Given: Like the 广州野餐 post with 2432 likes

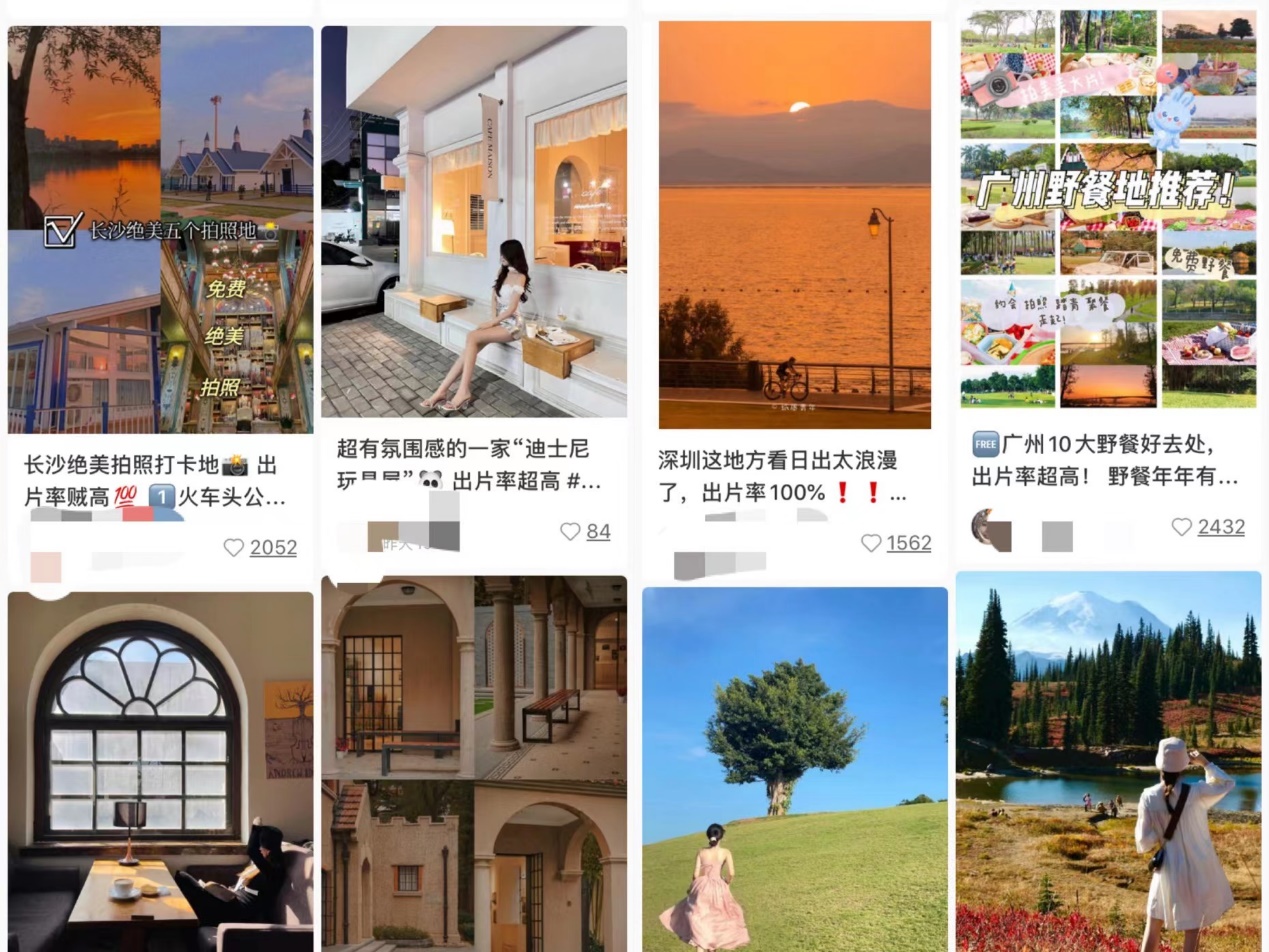Looking at the screenshot, I should (1182, 527).
